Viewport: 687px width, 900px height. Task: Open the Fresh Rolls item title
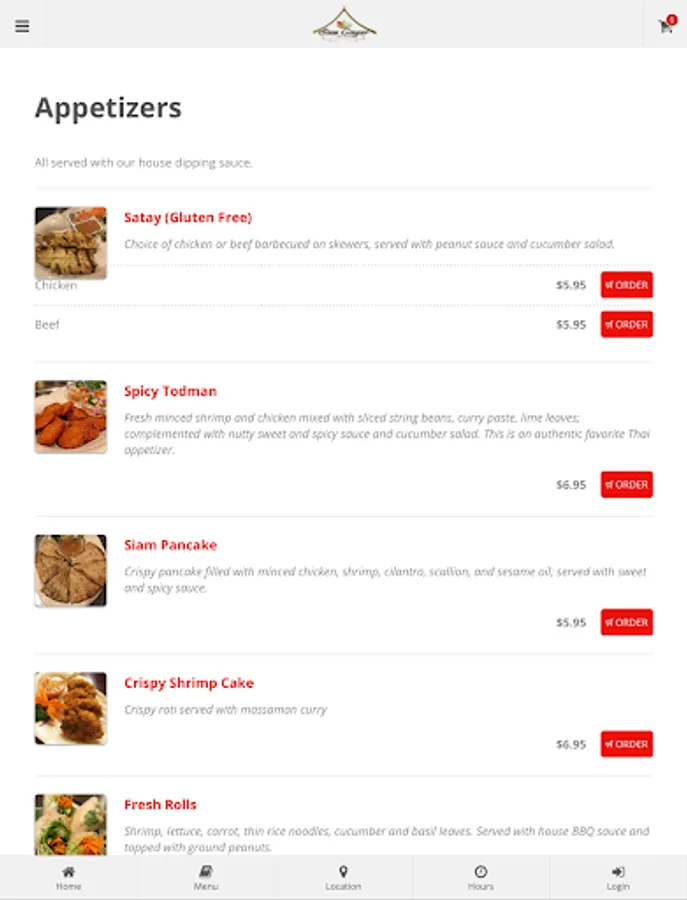tap(160, 805)
